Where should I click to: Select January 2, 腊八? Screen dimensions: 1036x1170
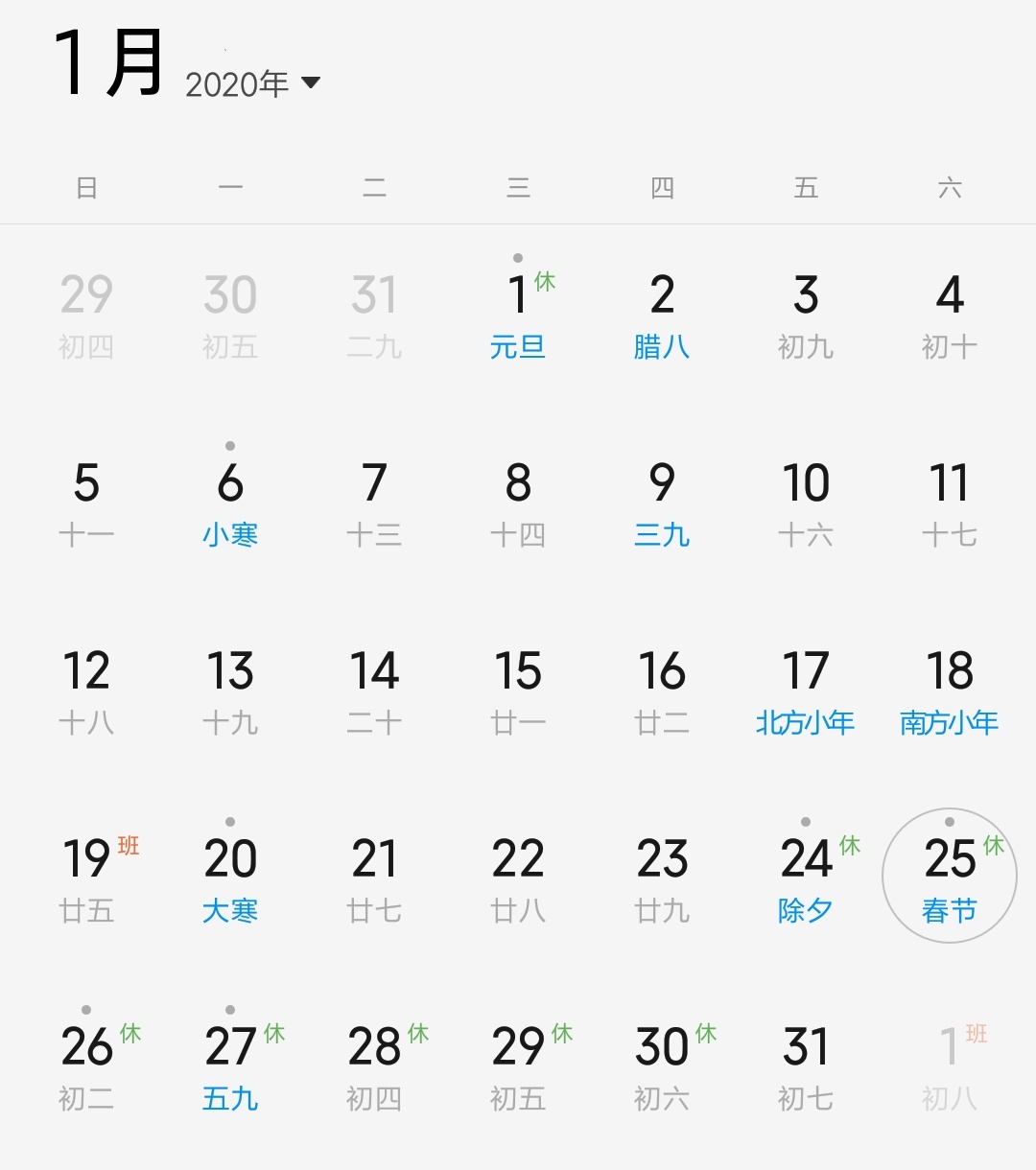662,315
